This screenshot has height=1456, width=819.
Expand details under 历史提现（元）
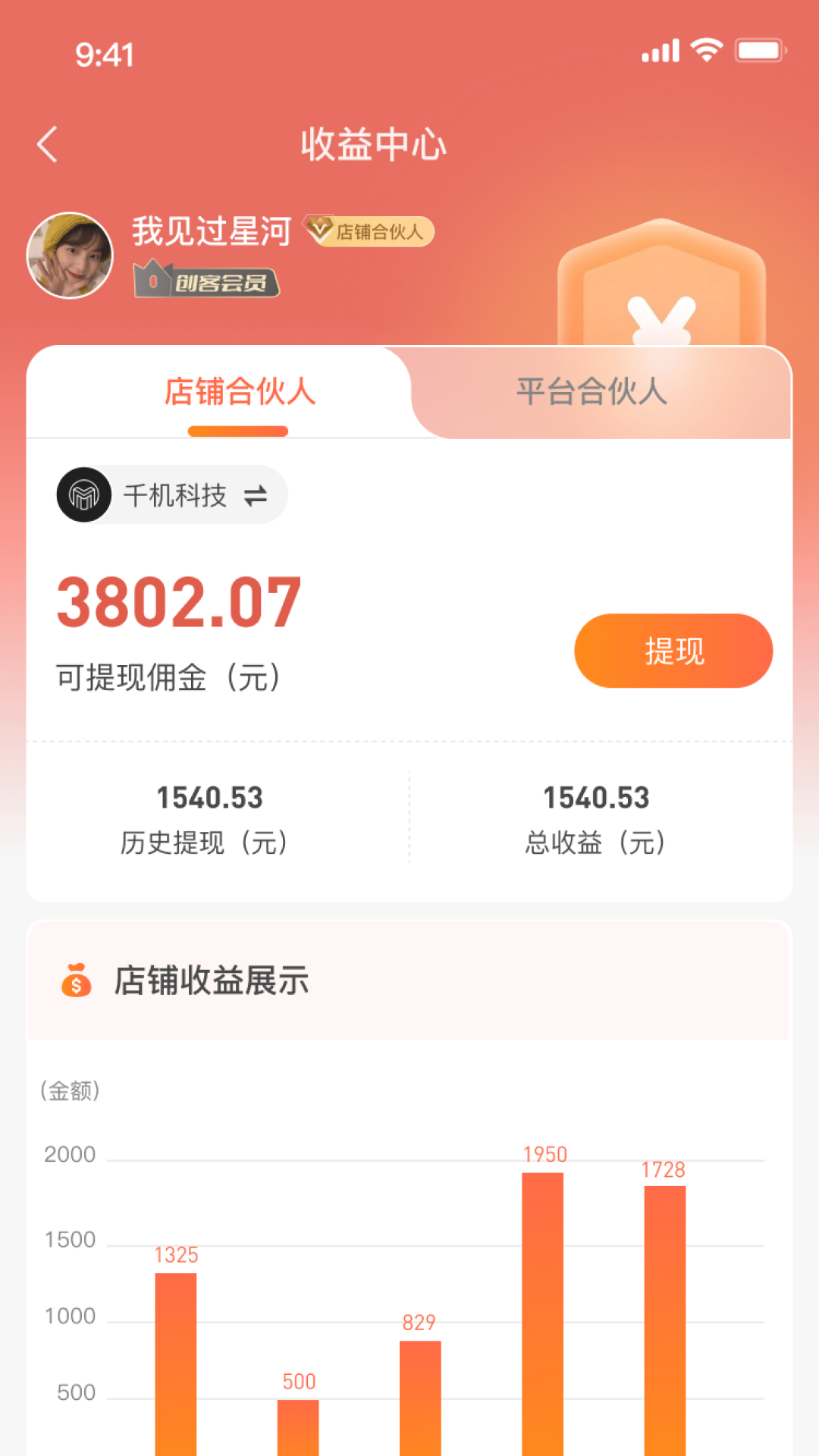(x=206, y=842)
